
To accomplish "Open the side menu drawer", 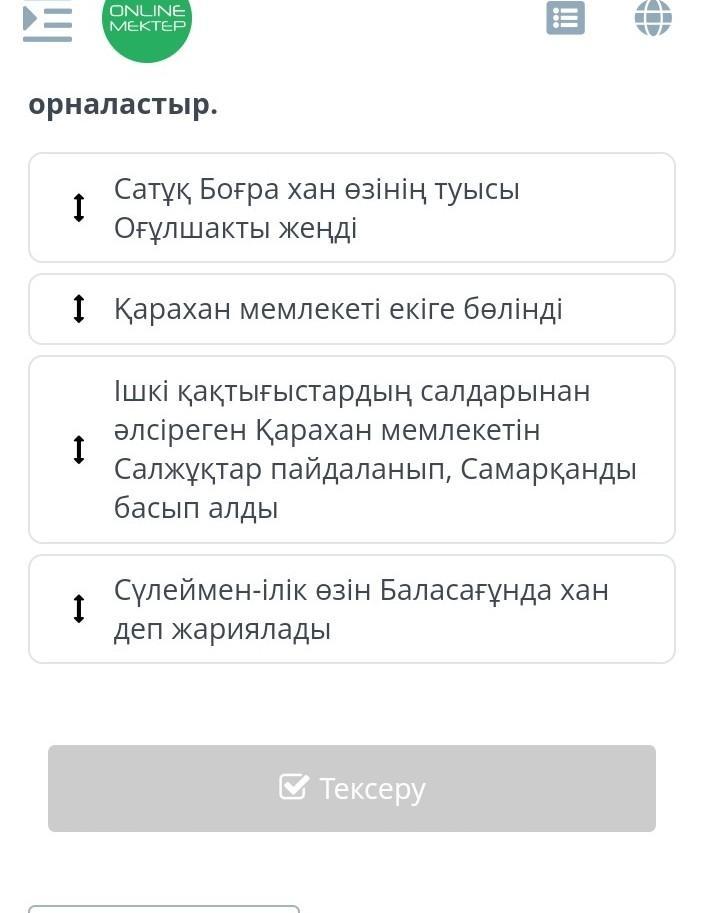I will pos(47,21).
